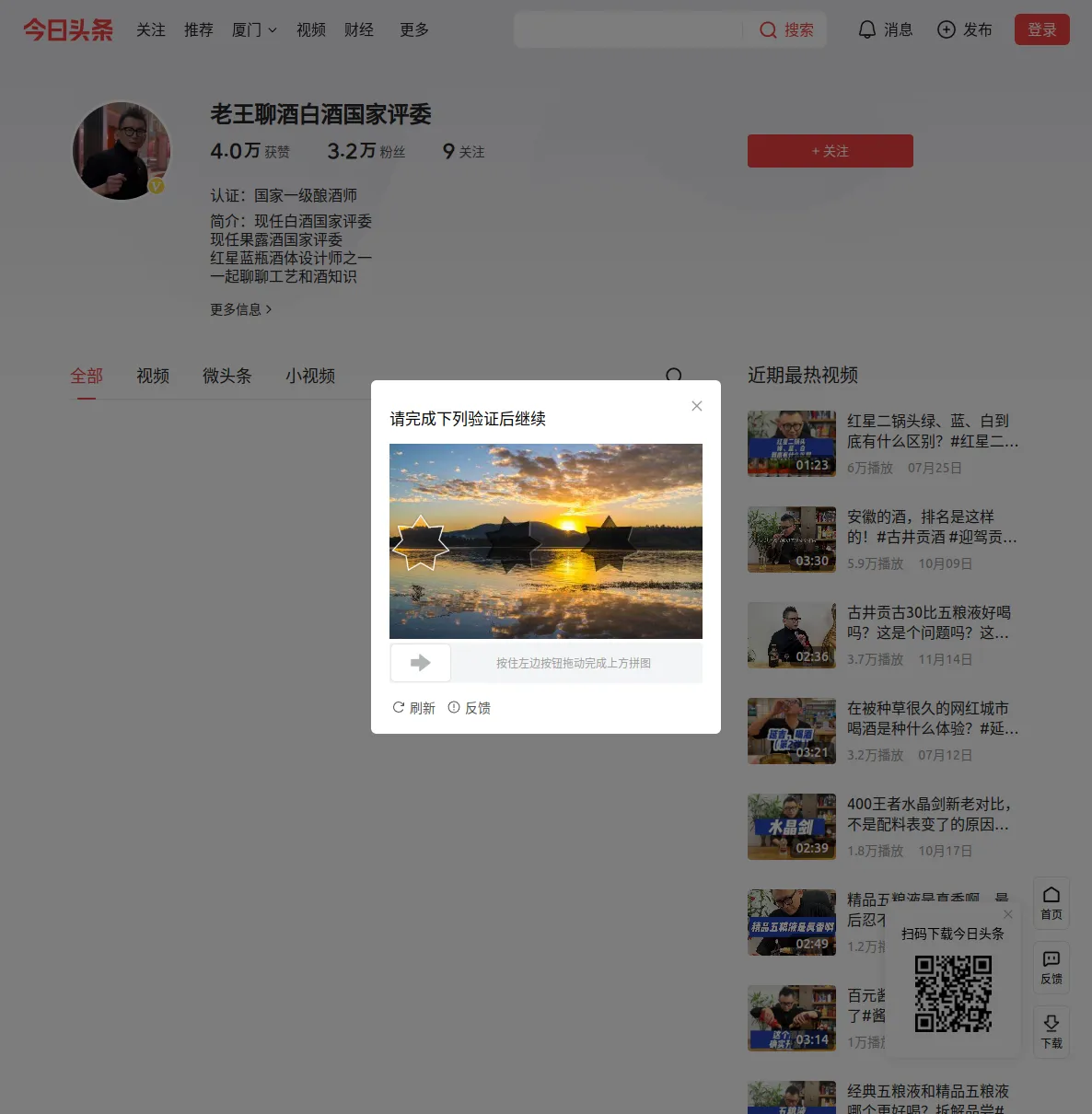Open video 红星二锅头绿、蓝、白到底有什么区别
Viewport: 1092px width, 1114px height.
point(932,431)
